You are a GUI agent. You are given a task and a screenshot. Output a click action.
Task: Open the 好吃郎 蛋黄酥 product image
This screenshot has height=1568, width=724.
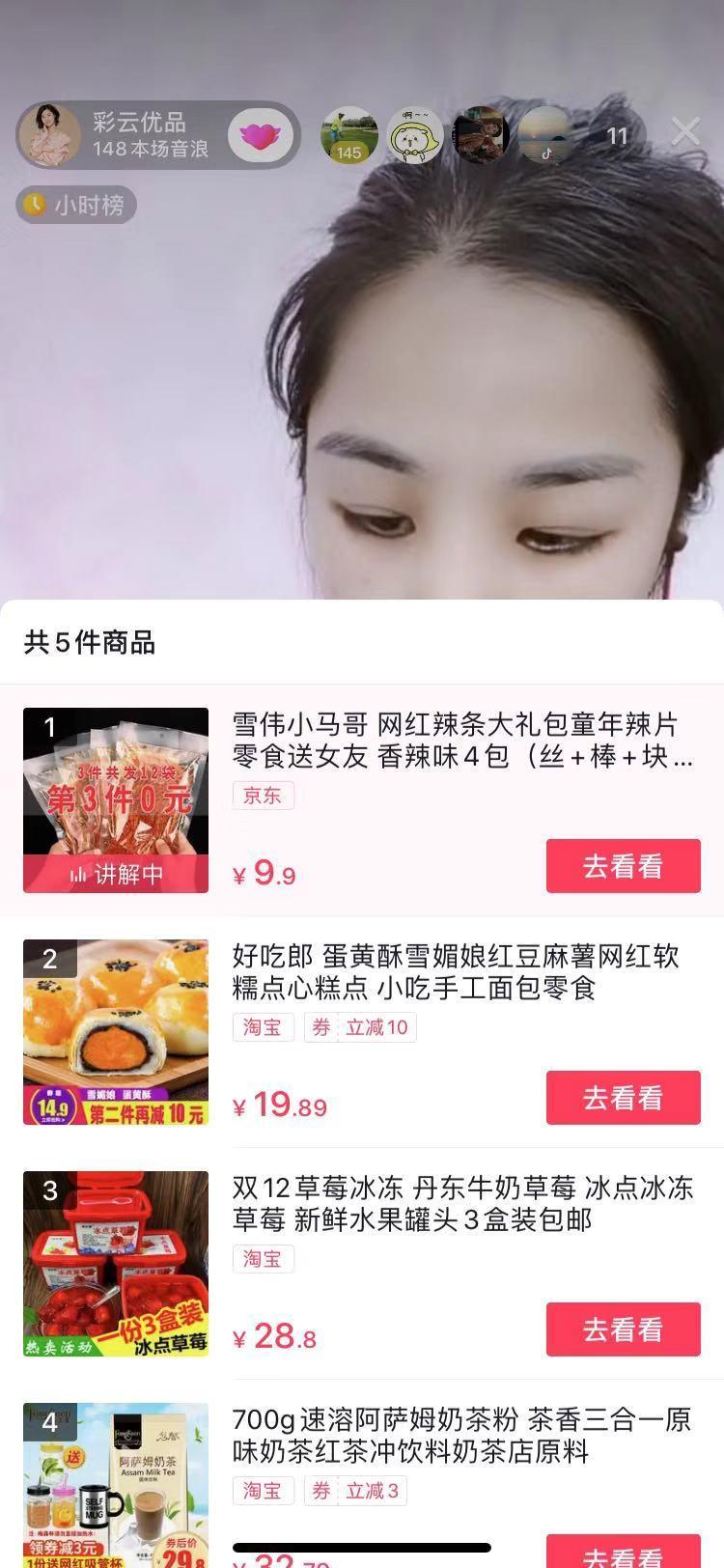click(116, 1031)
